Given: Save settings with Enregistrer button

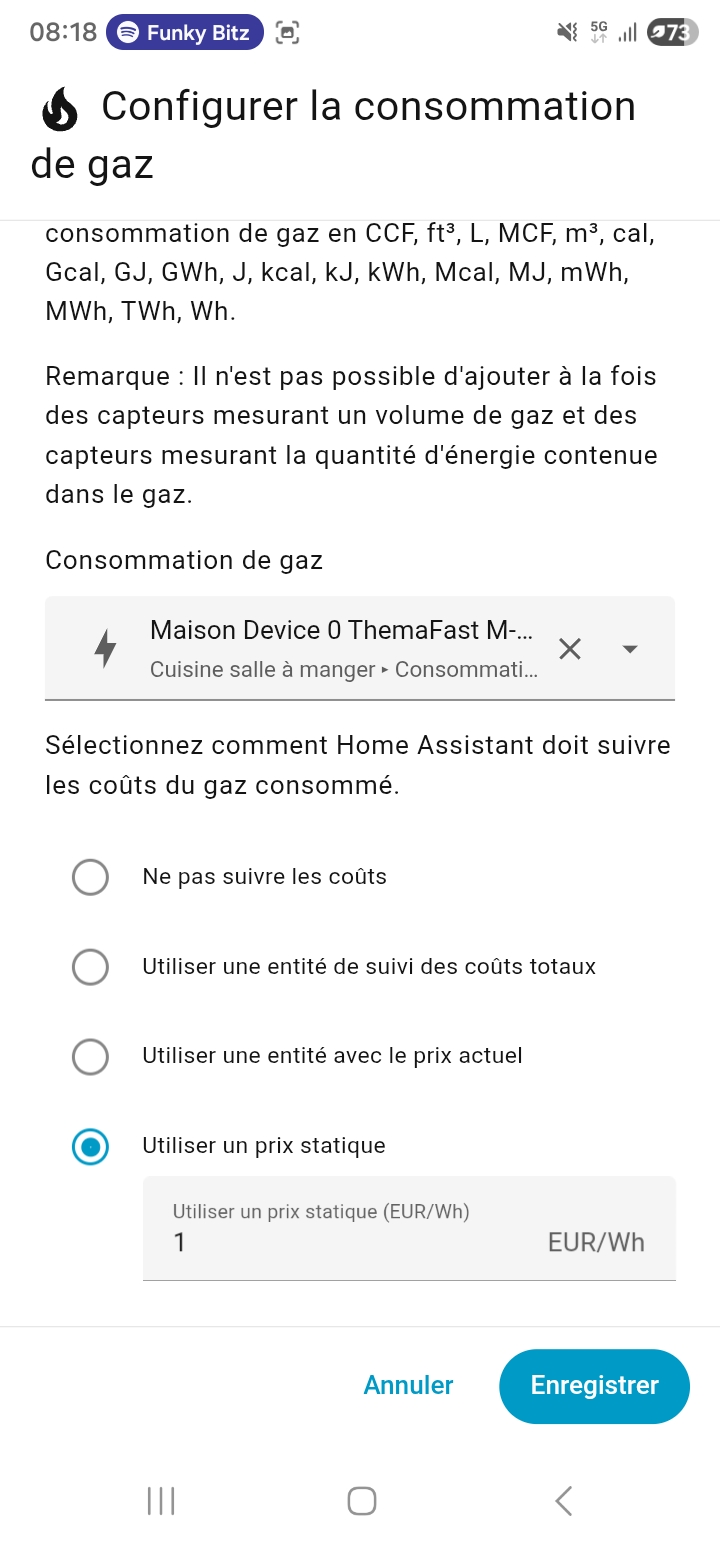Looking at the screenshot, I should click(594, 1385).
